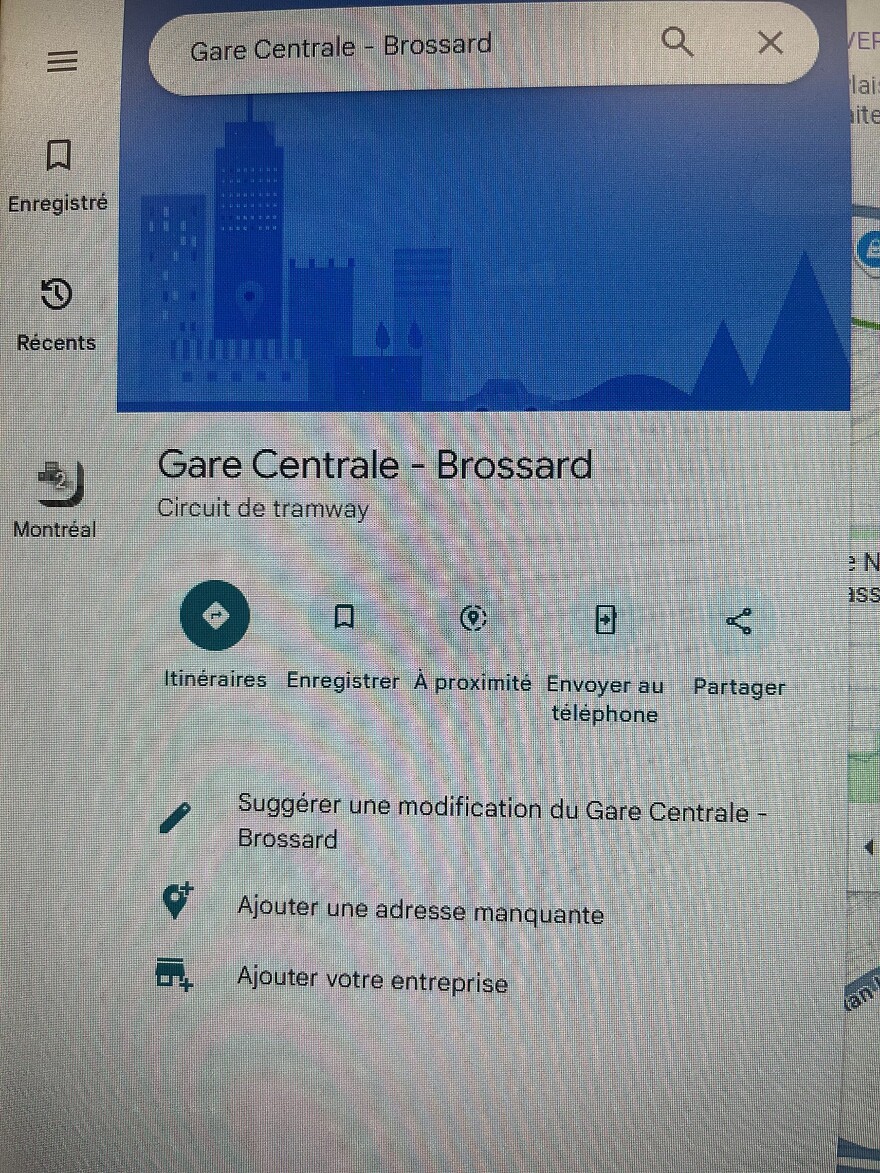Viewport: 880px width, 1173px height.
Task: Select Envoyer au téléphone
Action: coord(604,620)
